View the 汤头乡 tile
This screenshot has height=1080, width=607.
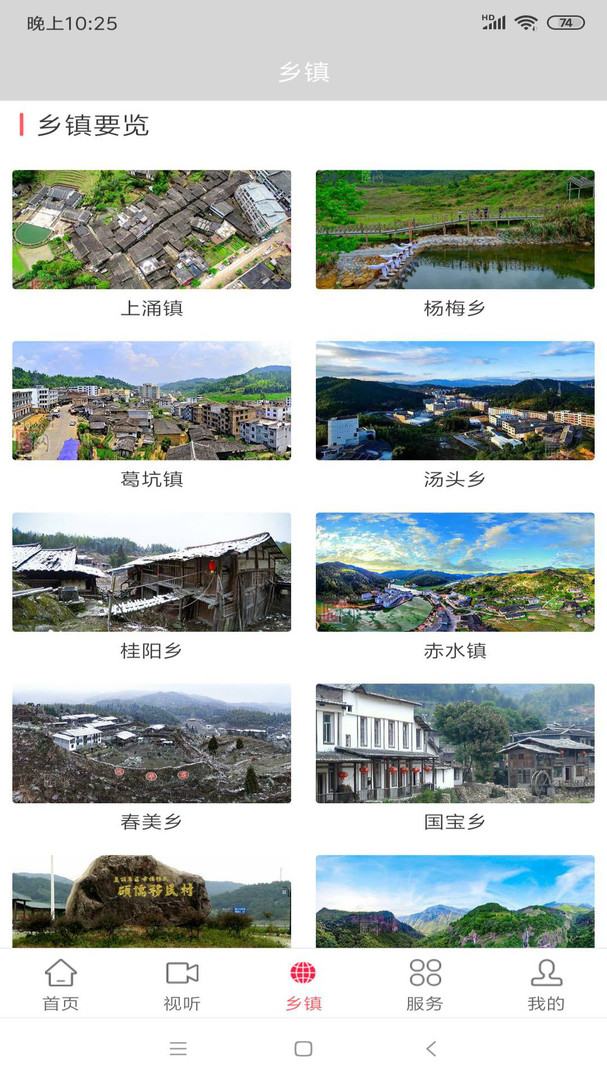455,415
